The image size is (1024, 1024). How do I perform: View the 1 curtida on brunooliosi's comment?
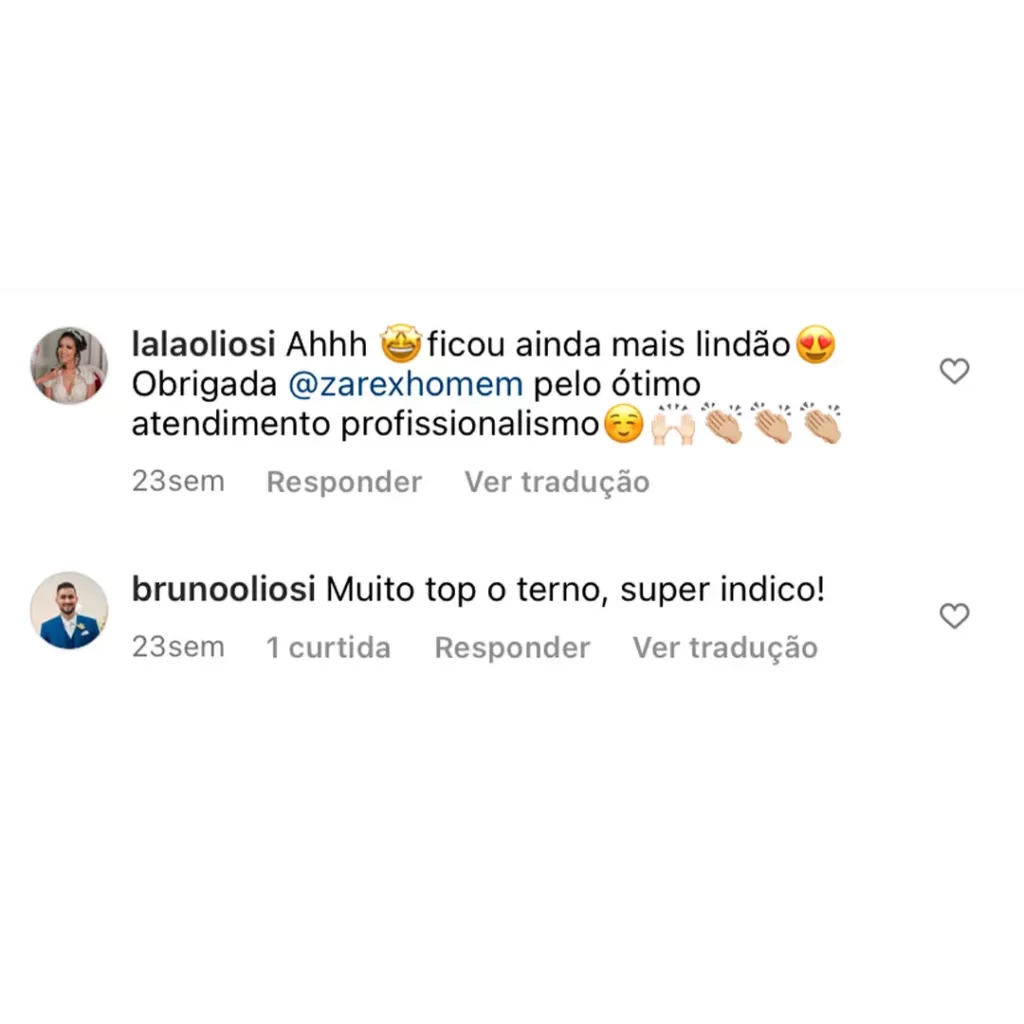point(328,648)
